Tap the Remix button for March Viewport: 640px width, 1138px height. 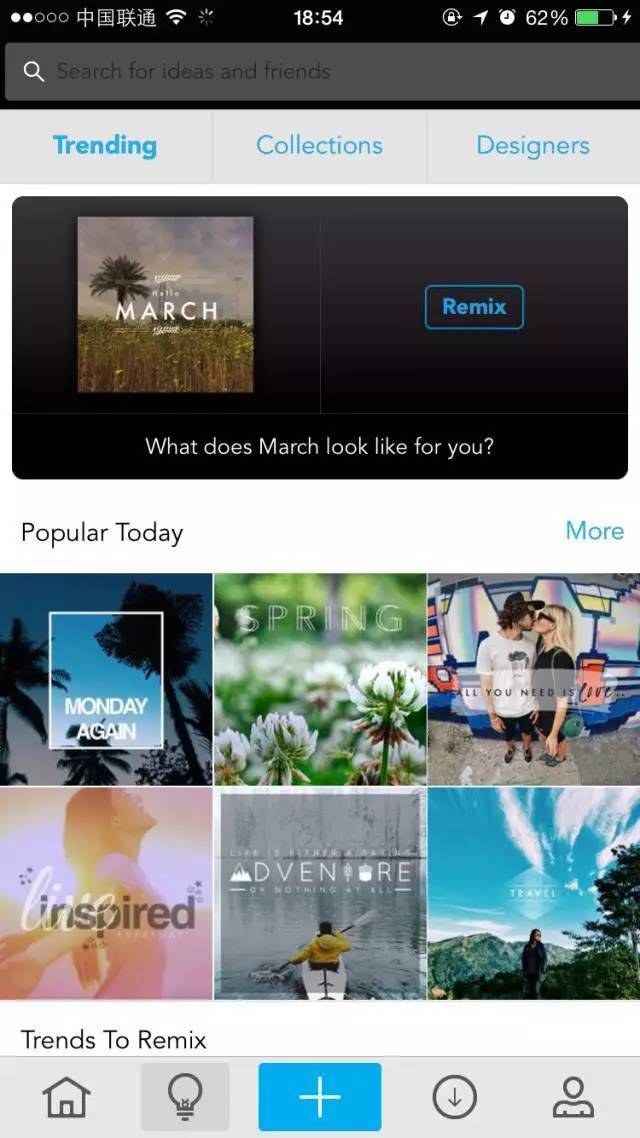click(x=474, y=307)
